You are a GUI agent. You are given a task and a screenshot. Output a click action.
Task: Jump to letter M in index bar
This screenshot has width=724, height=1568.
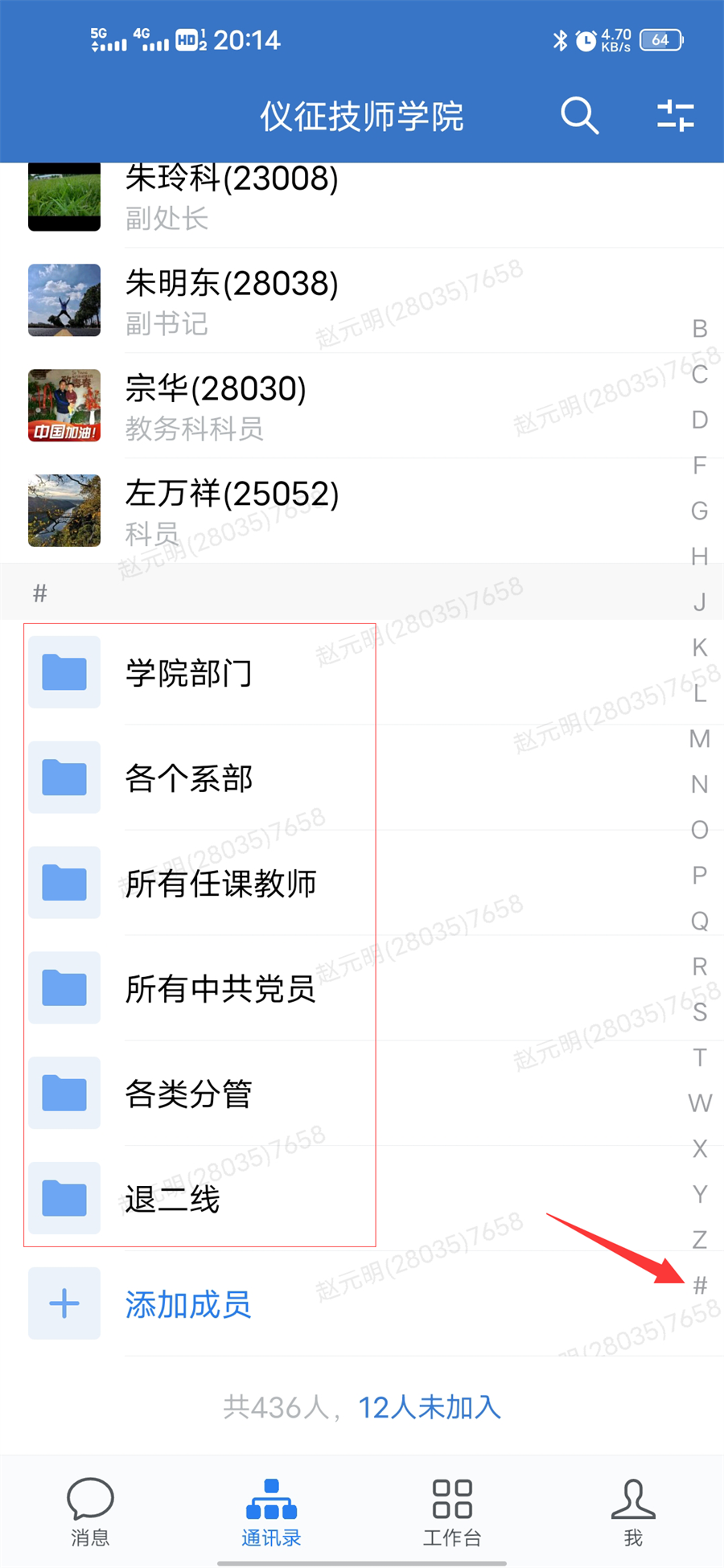click(x=699, y=738)
